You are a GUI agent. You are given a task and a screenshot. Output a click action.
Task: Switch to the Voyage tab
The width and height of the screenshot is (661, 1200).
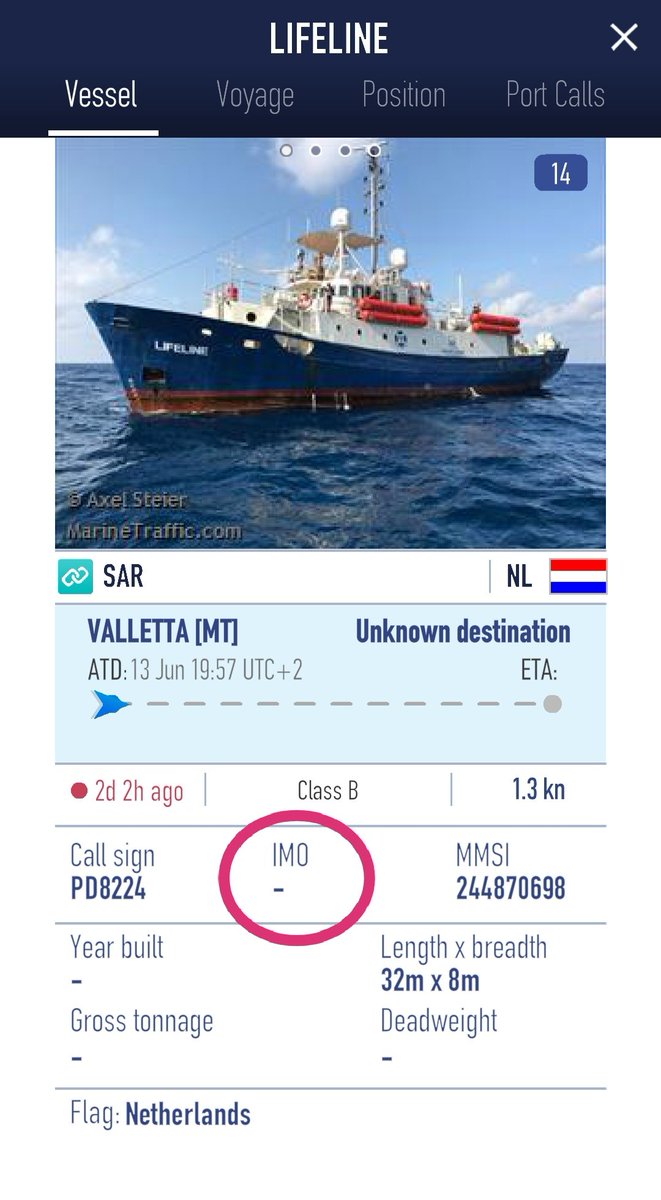pyautogui.click(x=255, y=96)
